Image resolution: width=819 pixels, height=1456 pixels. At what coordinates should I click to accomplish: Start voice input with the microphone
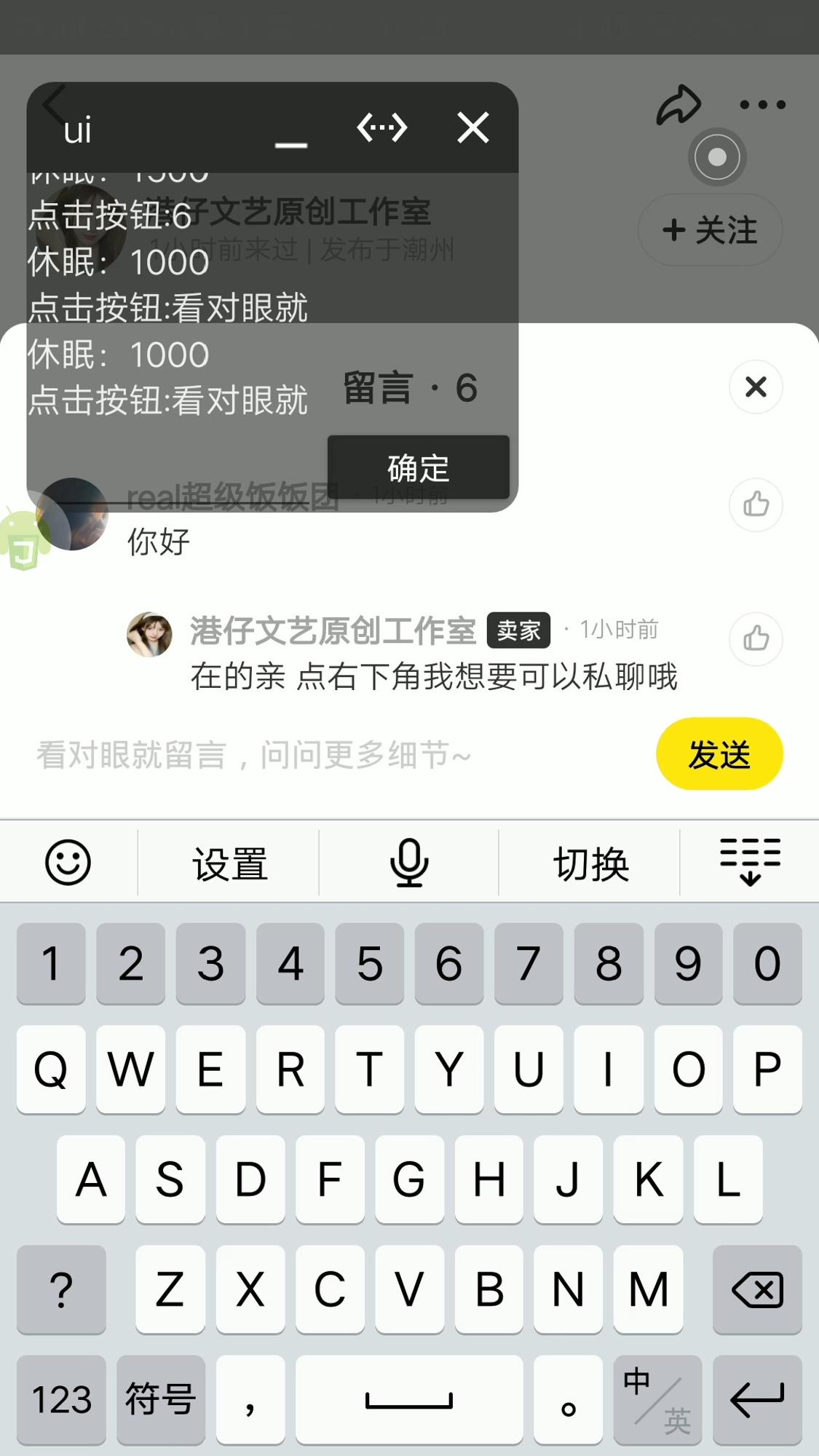pyautogui.click(x=409, y=863)
